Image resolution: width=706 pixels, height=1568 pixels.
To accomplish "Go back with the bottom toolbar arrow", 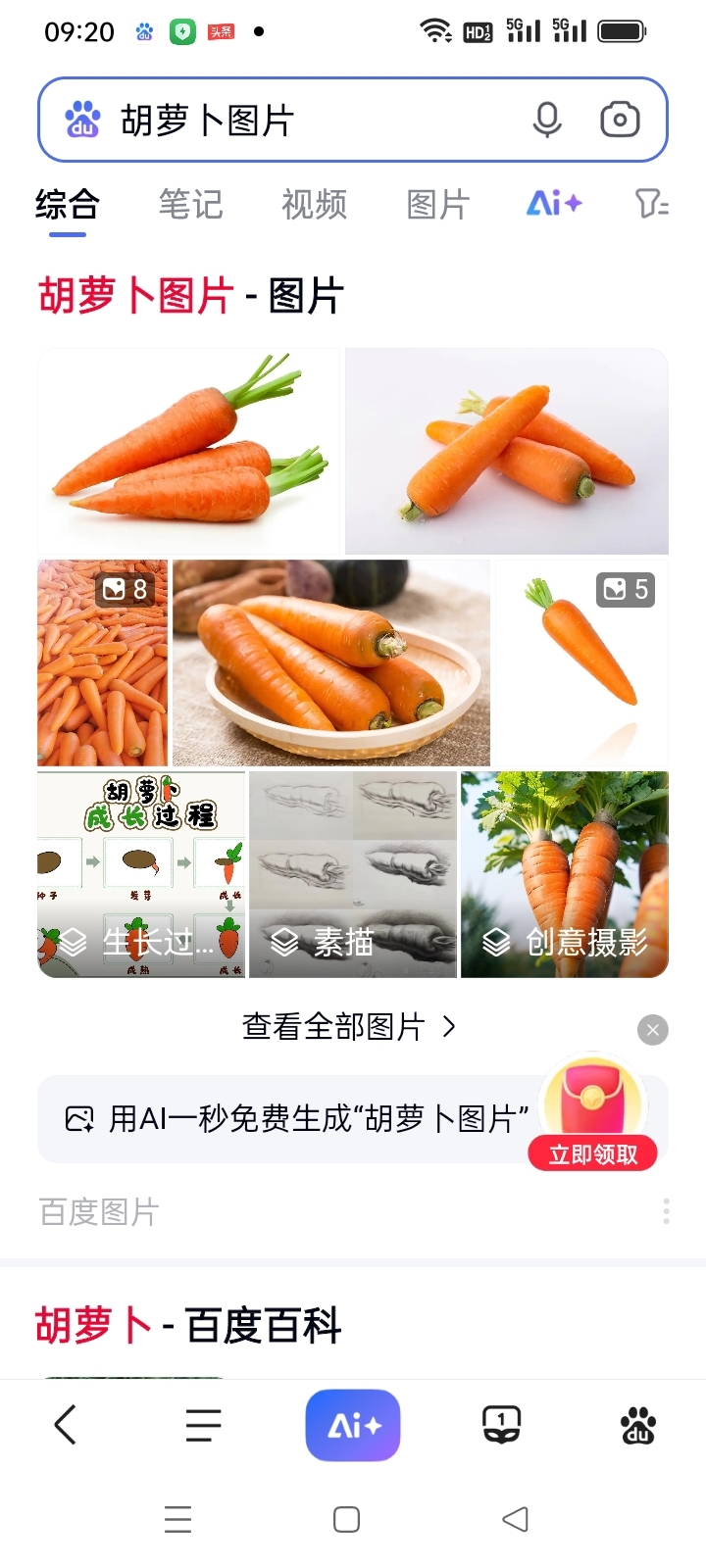I will click(x=66, y=1425).
